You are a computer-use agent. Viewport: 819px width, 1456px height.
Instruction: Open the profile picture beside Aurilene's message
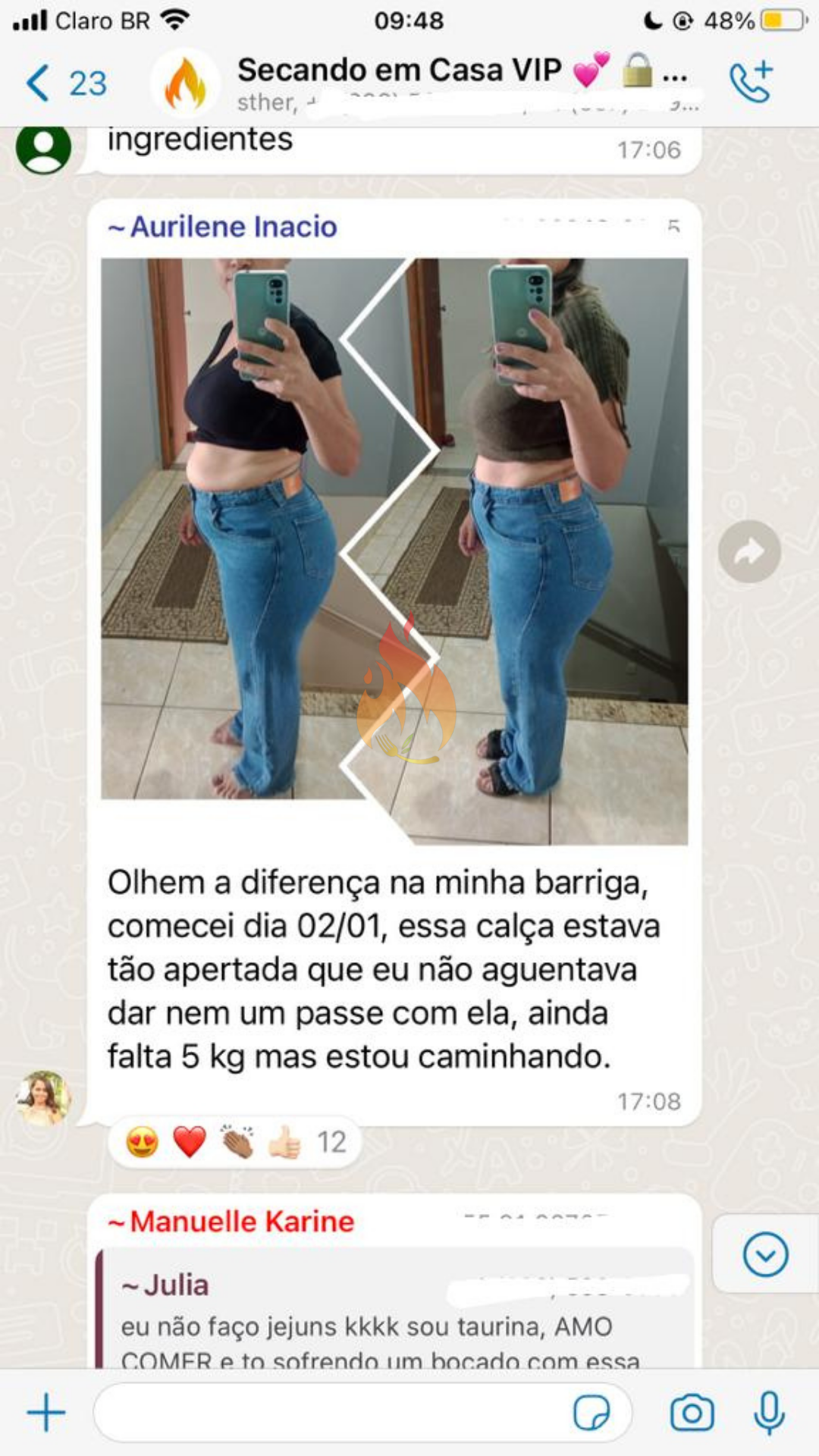[x=43, y=1097]
